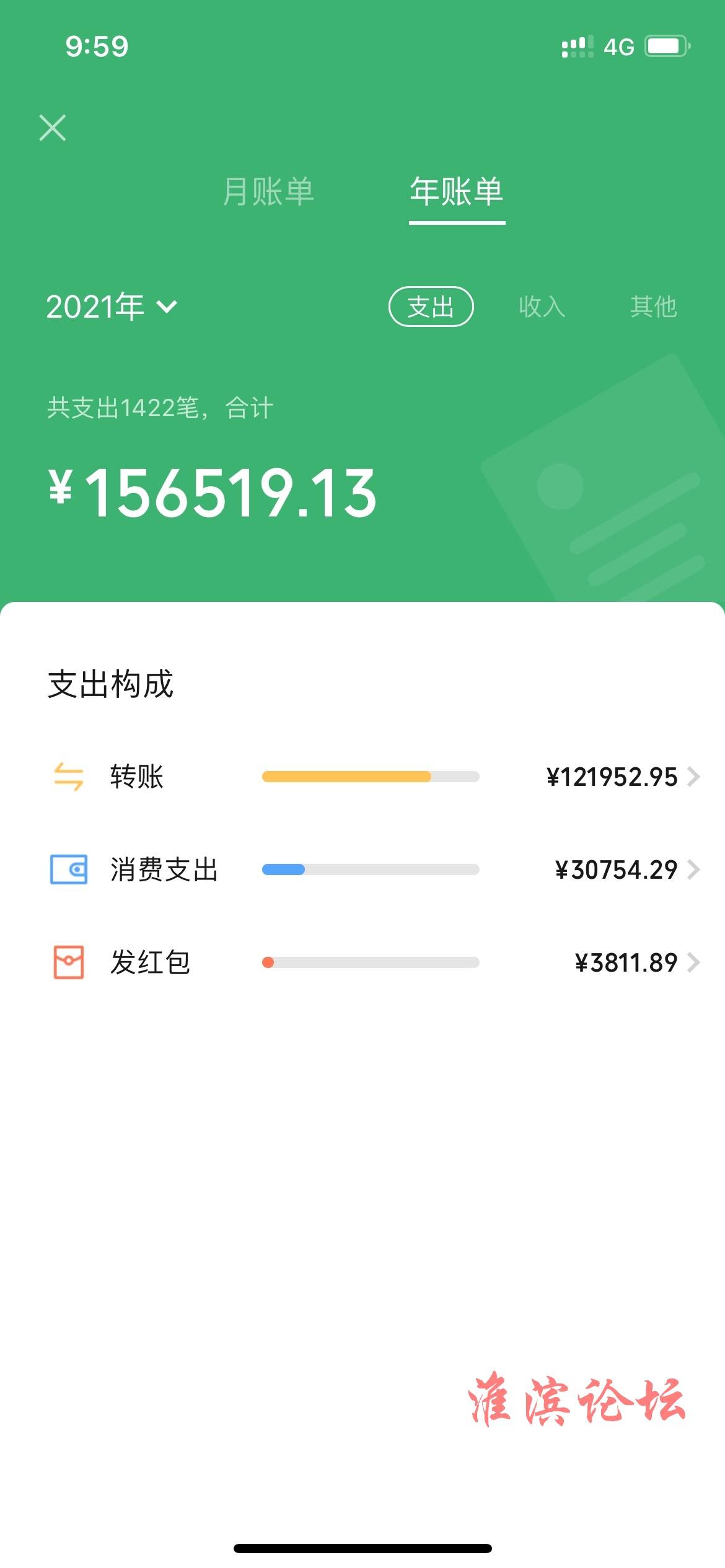
Task: Open the 2021年 year dropdown
Action: point(112,307)
